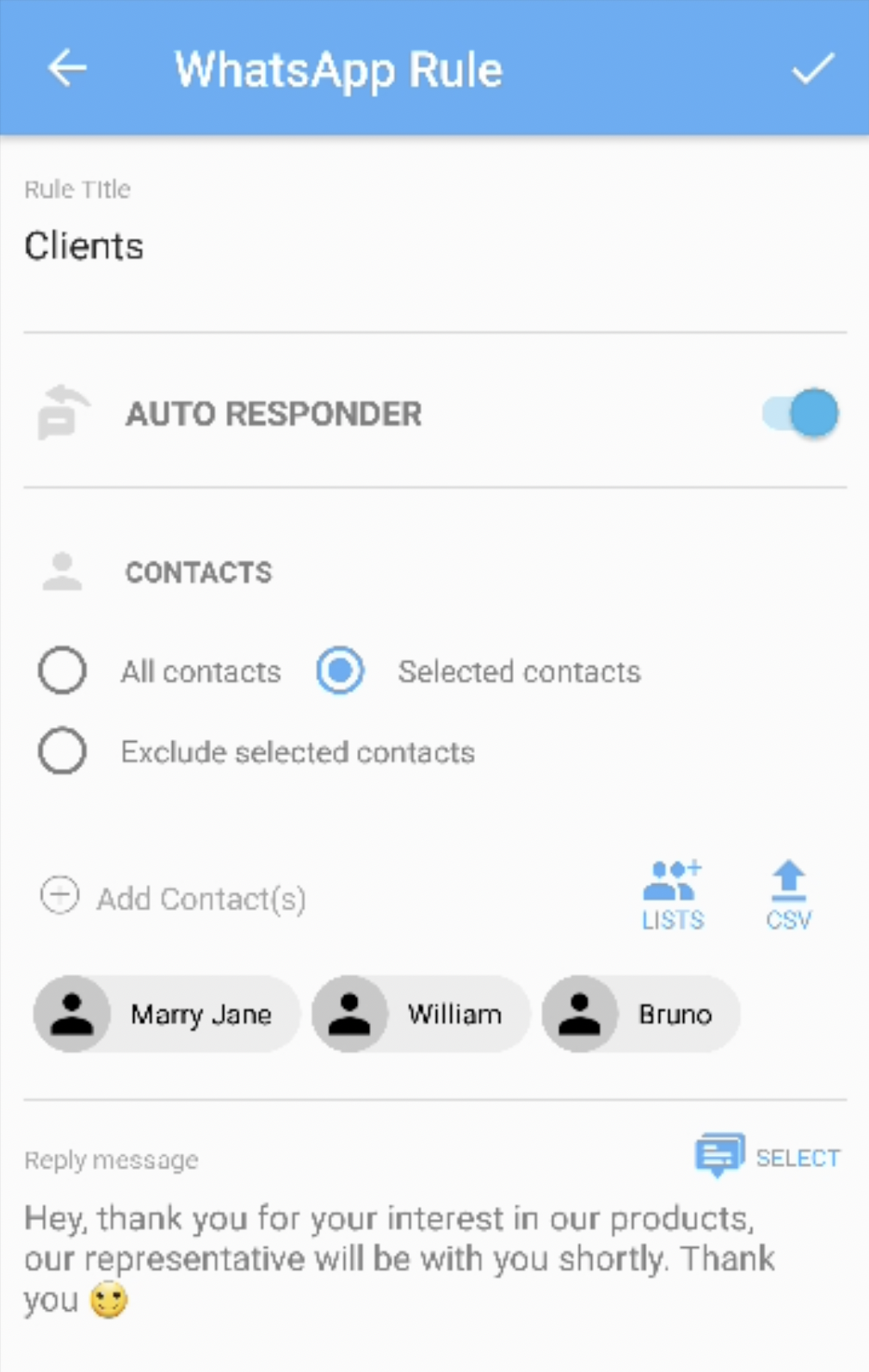Select a saved reply message

[x=767, y=1157]
